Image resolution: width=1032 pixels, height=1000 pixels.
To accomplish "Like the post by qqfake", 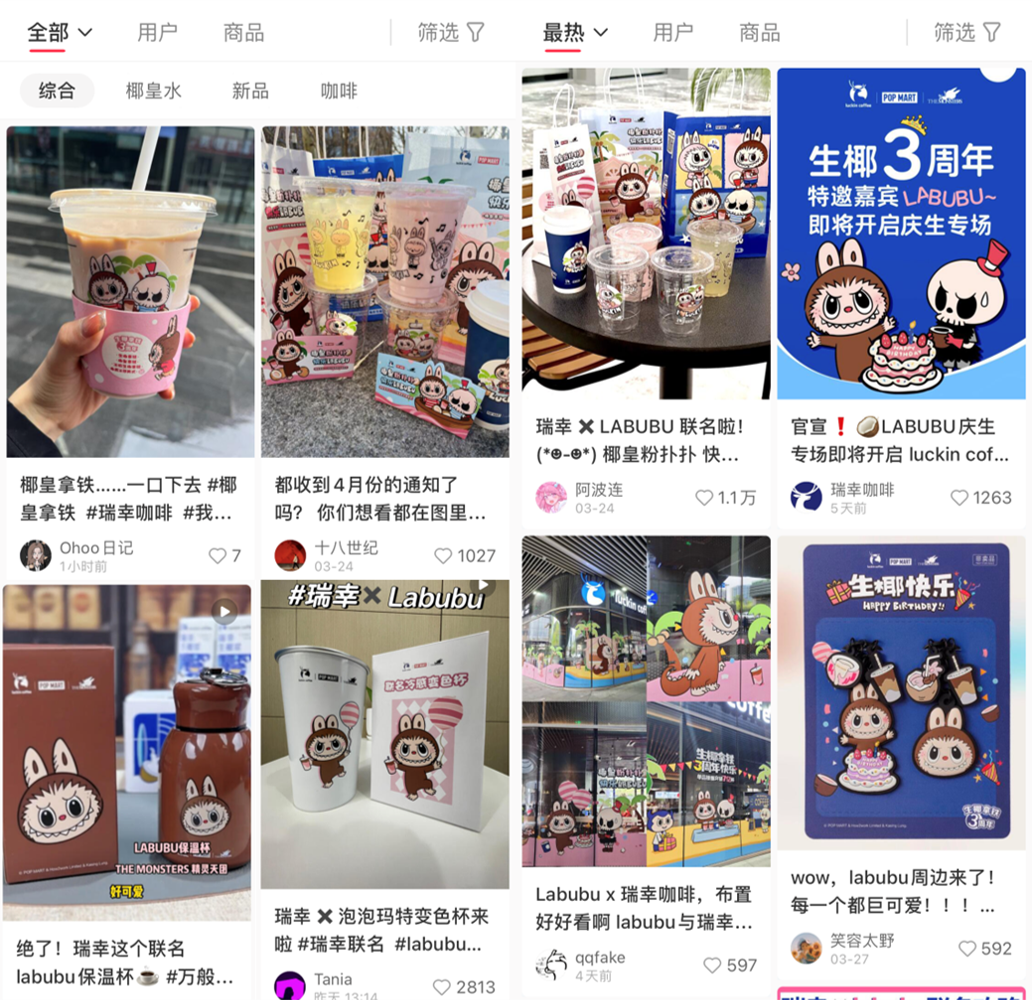I will tap(712, 965).
